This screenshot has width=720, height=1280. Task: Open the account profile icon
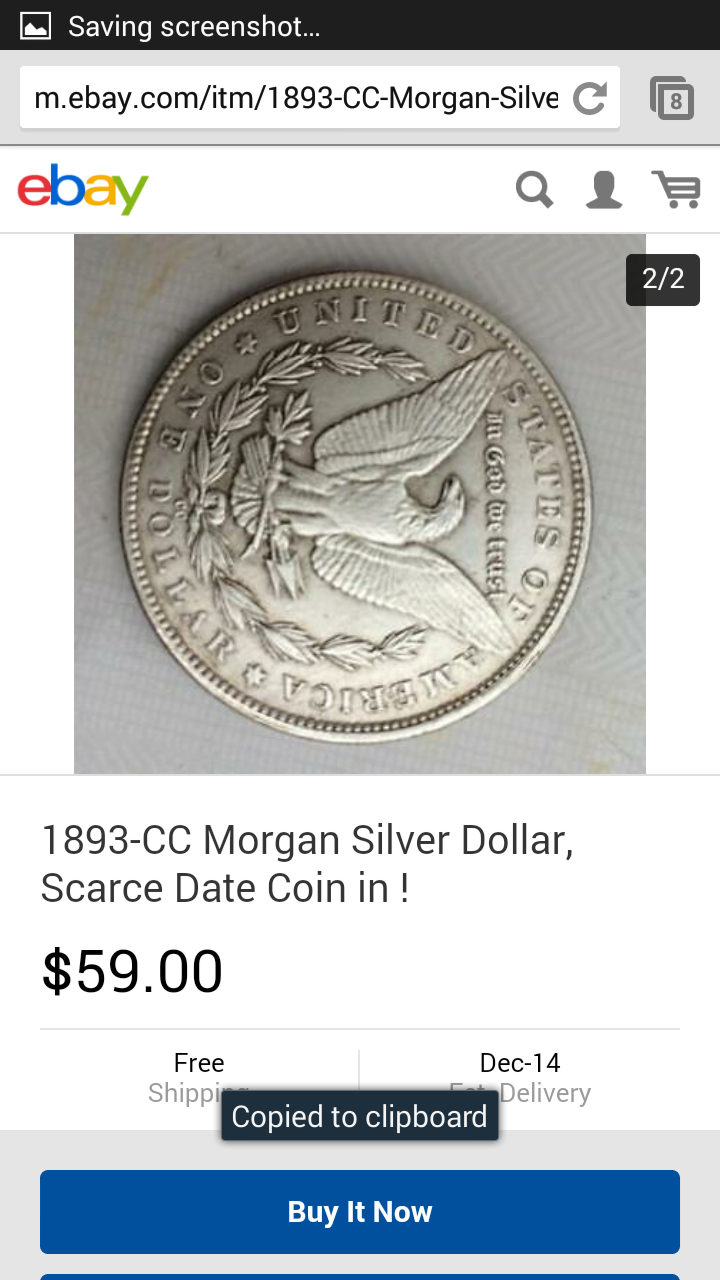[x=604, y=189]
